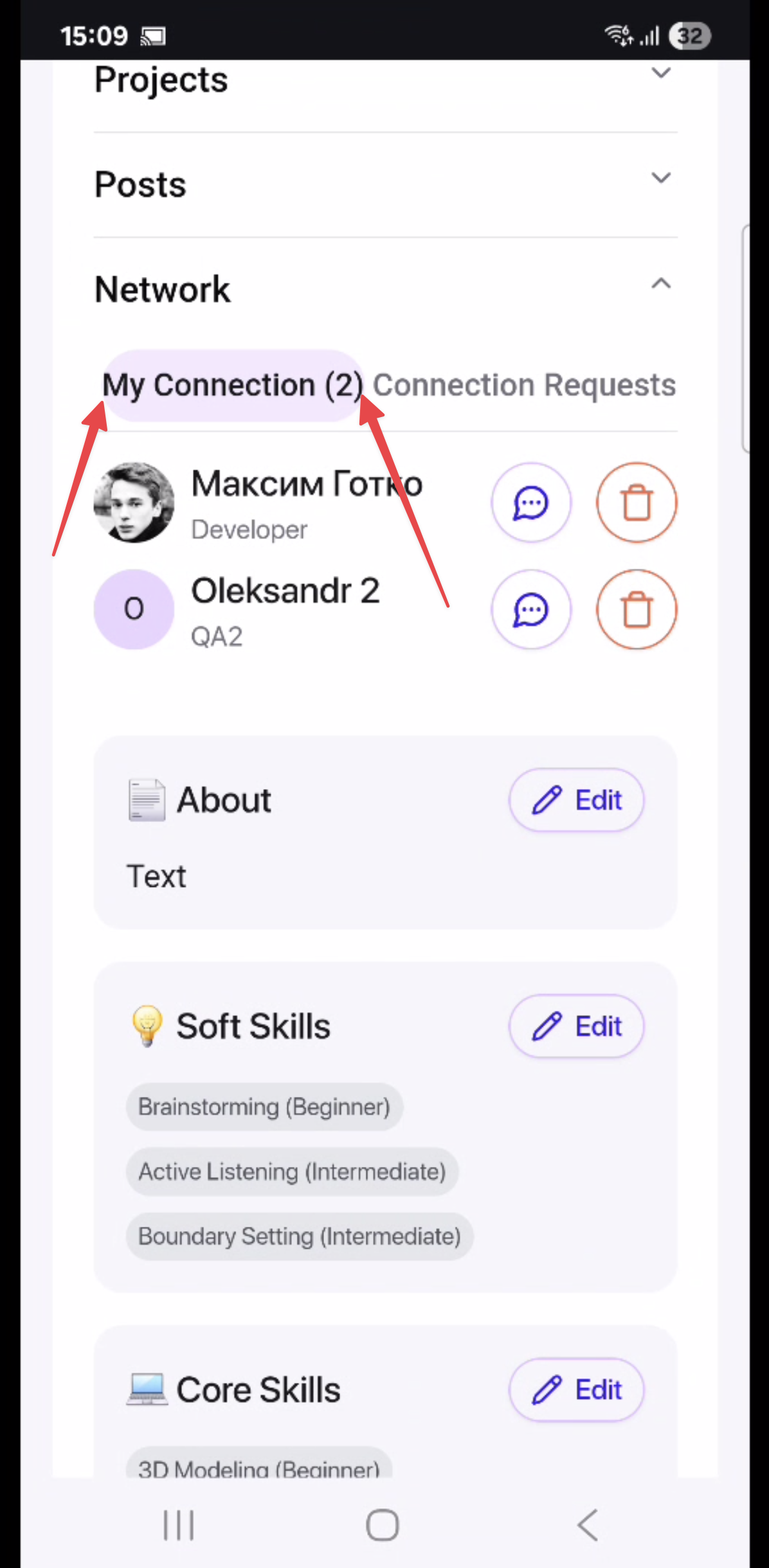The image size is (769, 1568).
Task: Go back using system navigation
Action: [x=588, y=1525]
